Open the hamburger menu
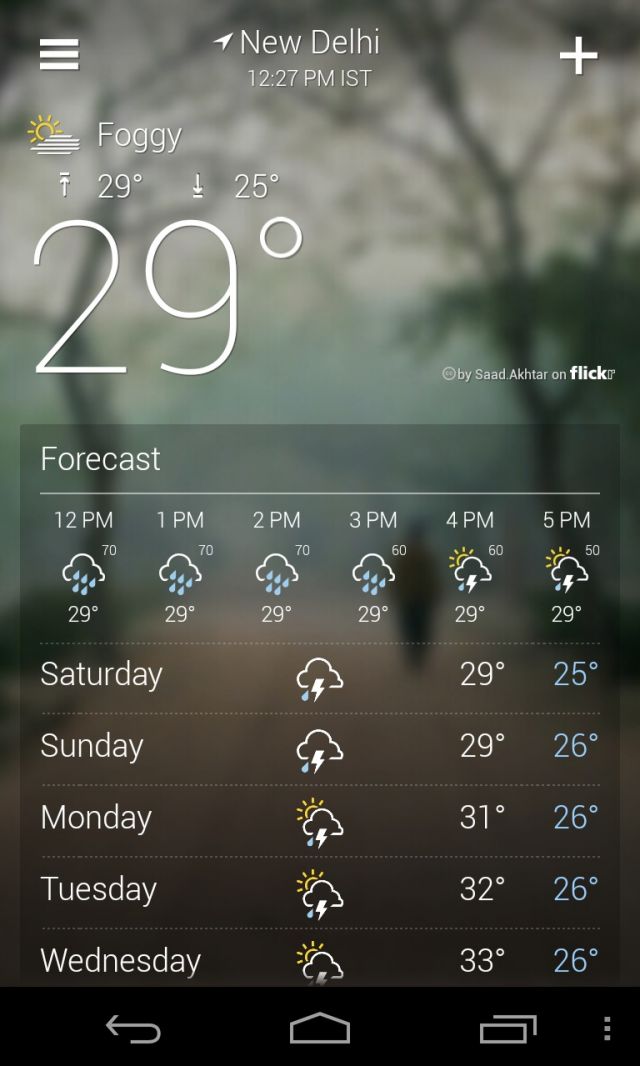Screen dimensions: 640x1066 click(59, 55)
